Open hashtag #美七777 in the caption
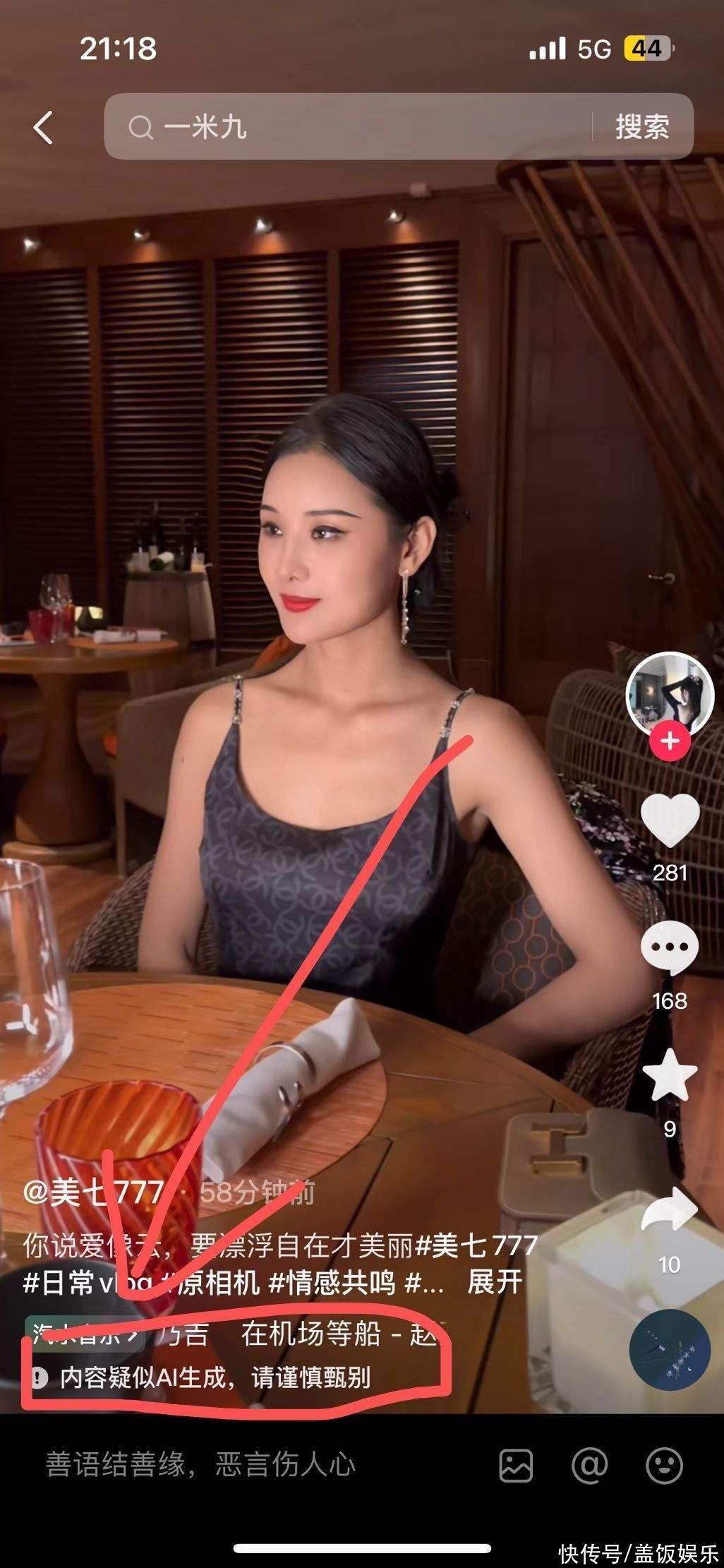The width and height of the screenshot is (724, 1568). 477,1244
